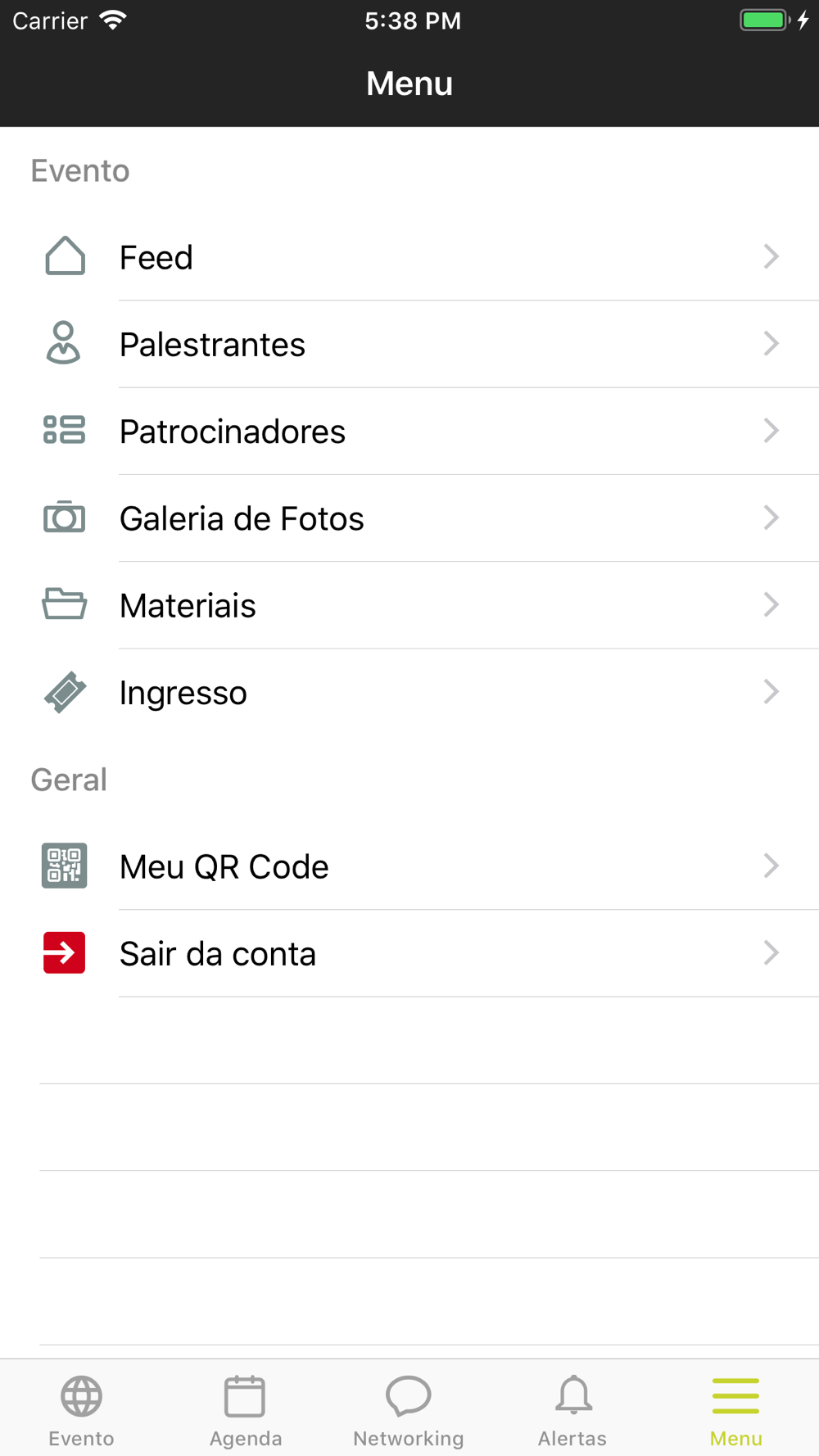The height and width of the screenshot is (1456, 819).
Task: Go to Patrocinadores
Action: point(409,431)
